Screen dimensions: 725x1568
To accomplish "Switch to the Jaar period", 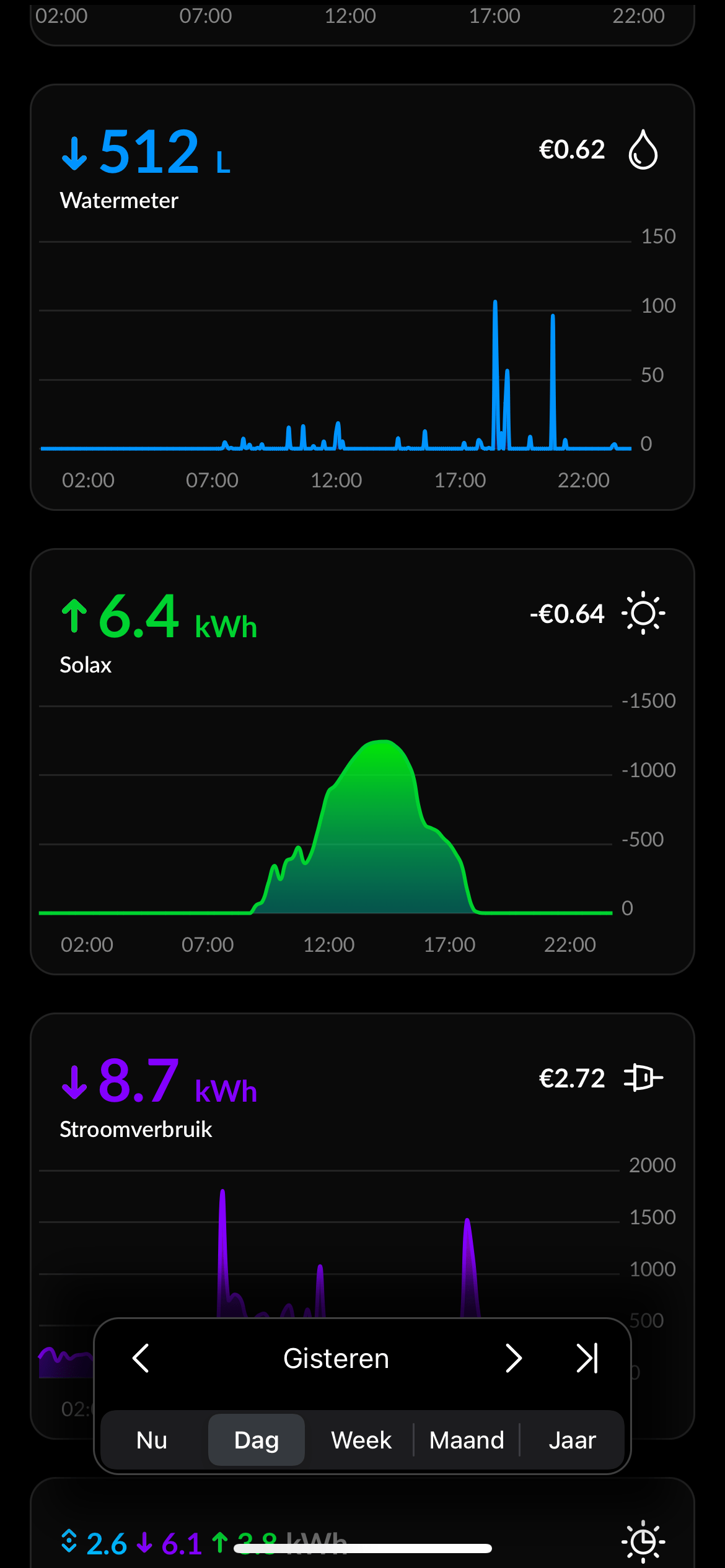I will [572, 1440].
